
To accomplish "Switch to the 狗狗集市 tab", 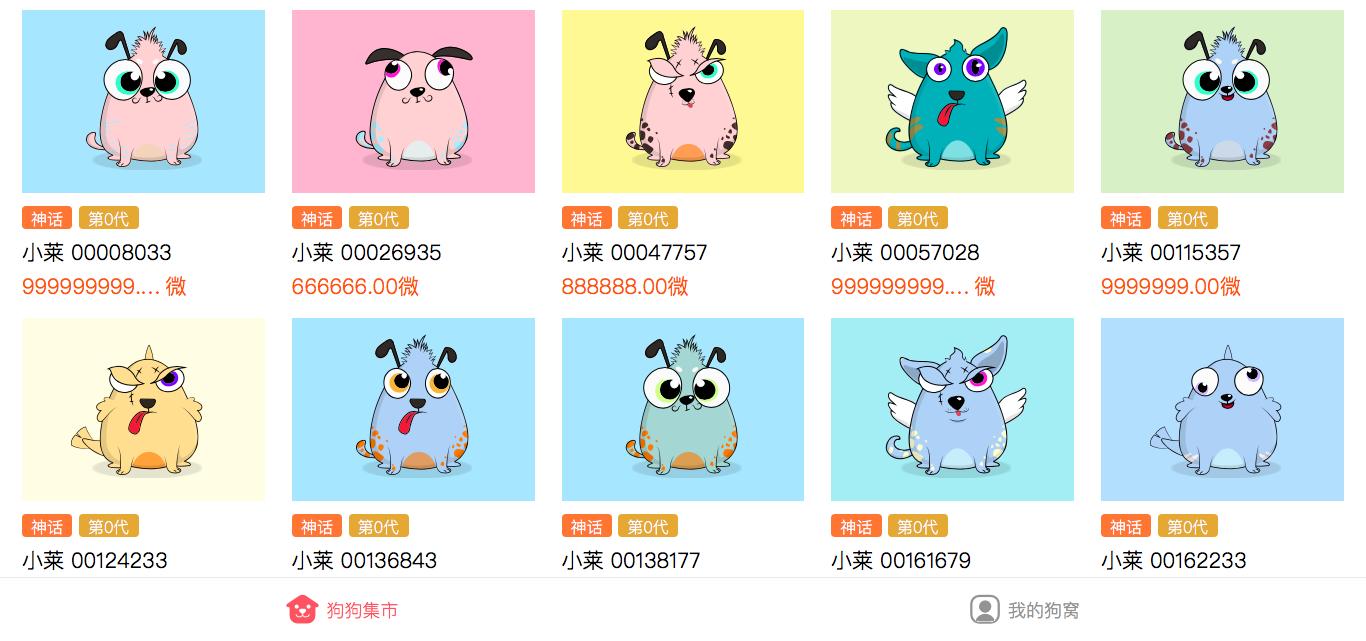I will 342,610.
